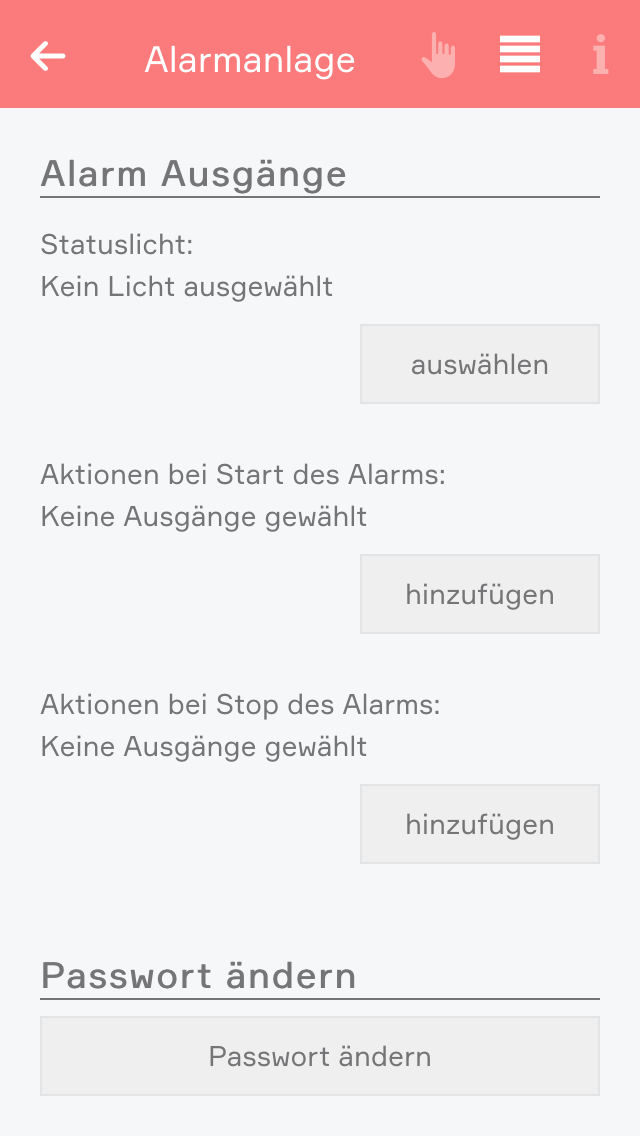Tap the Passwort ändern button

pos(320,1056)
